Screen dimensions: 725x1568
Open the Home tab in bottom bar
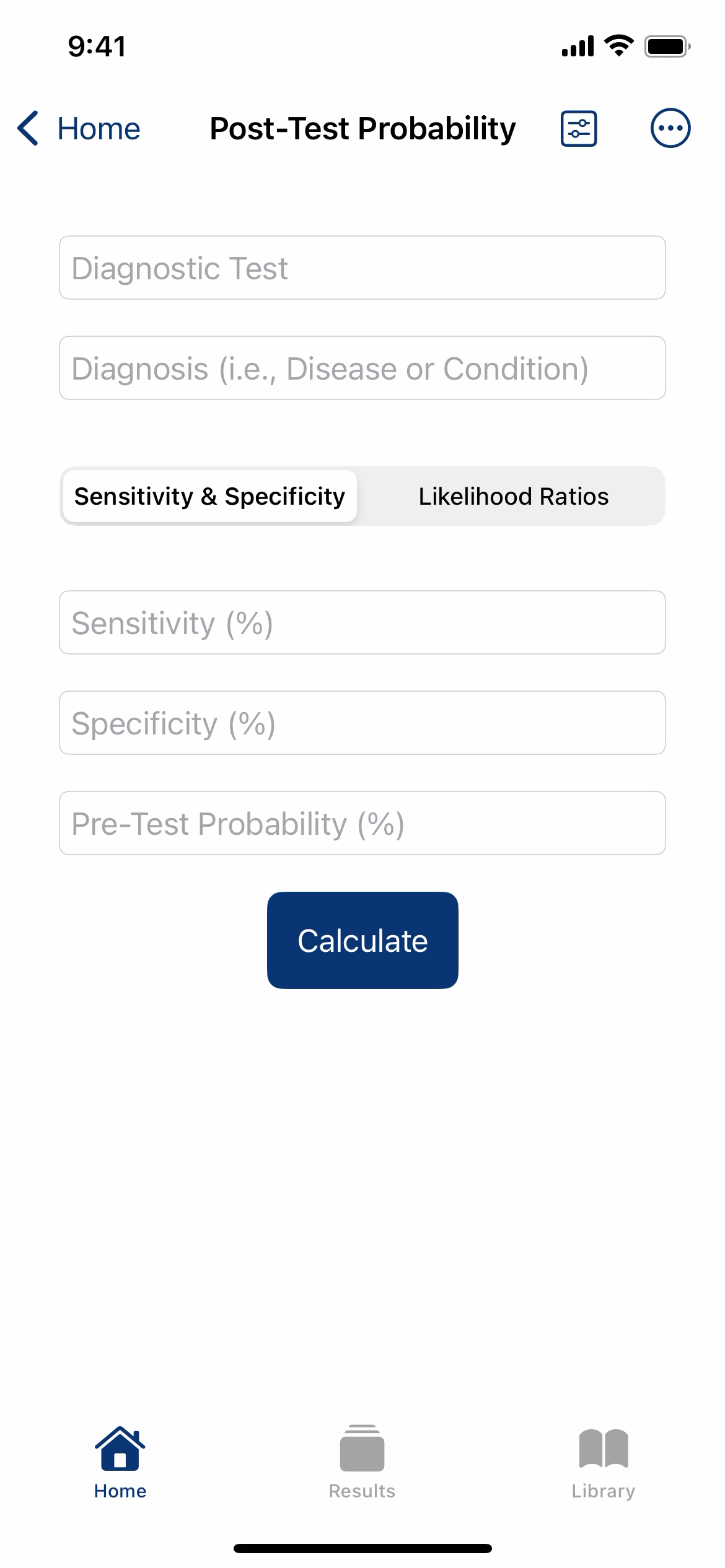point(120,1463)
